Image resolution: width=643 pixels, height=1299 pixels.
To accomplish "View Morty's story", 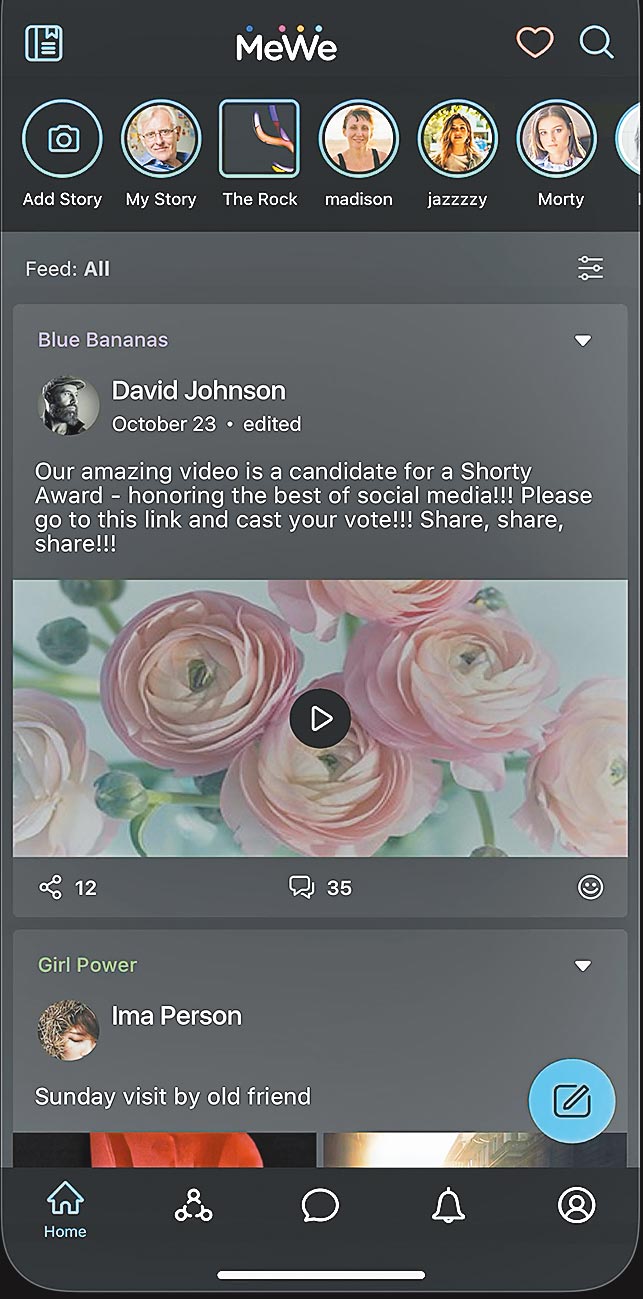I will click(556, 140).
